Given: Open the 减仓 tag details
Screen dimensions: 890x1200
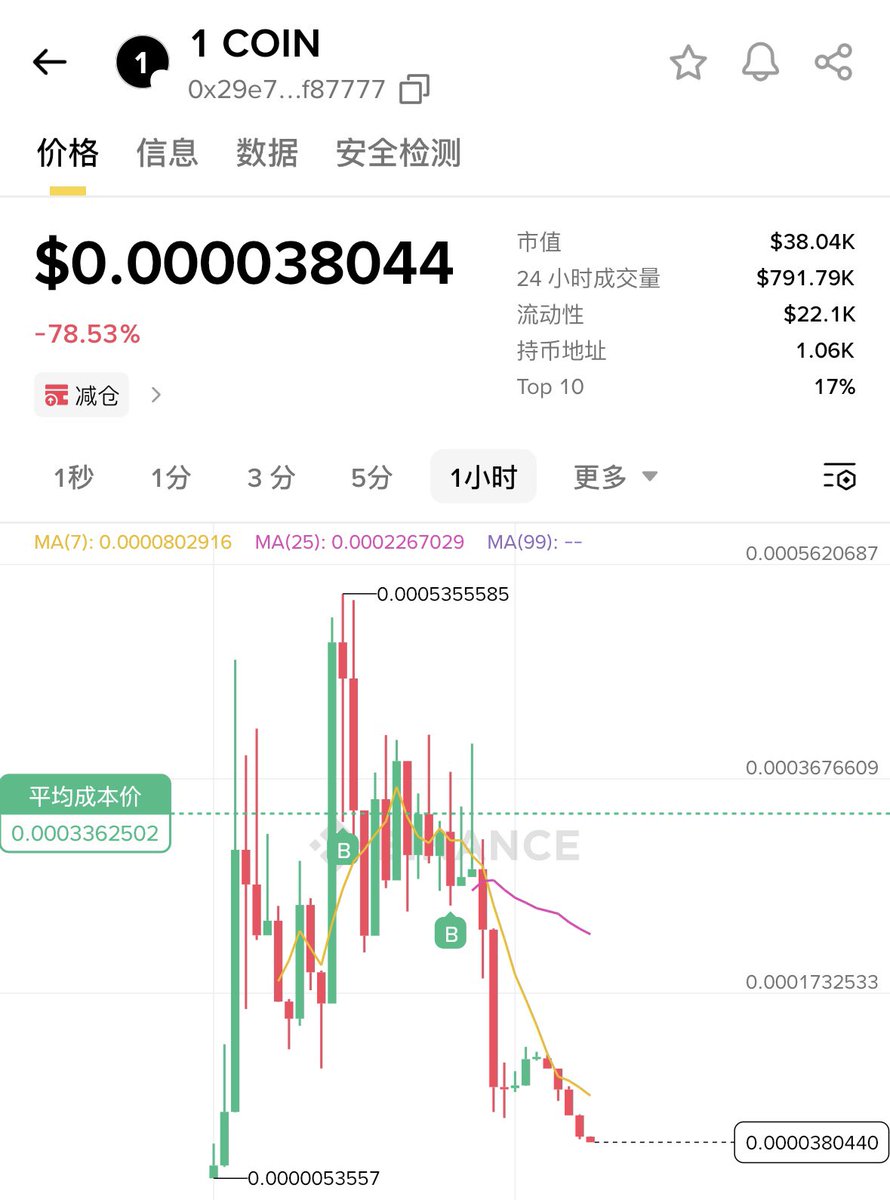Looking at the screenshot, I should [x=98, y=395].
